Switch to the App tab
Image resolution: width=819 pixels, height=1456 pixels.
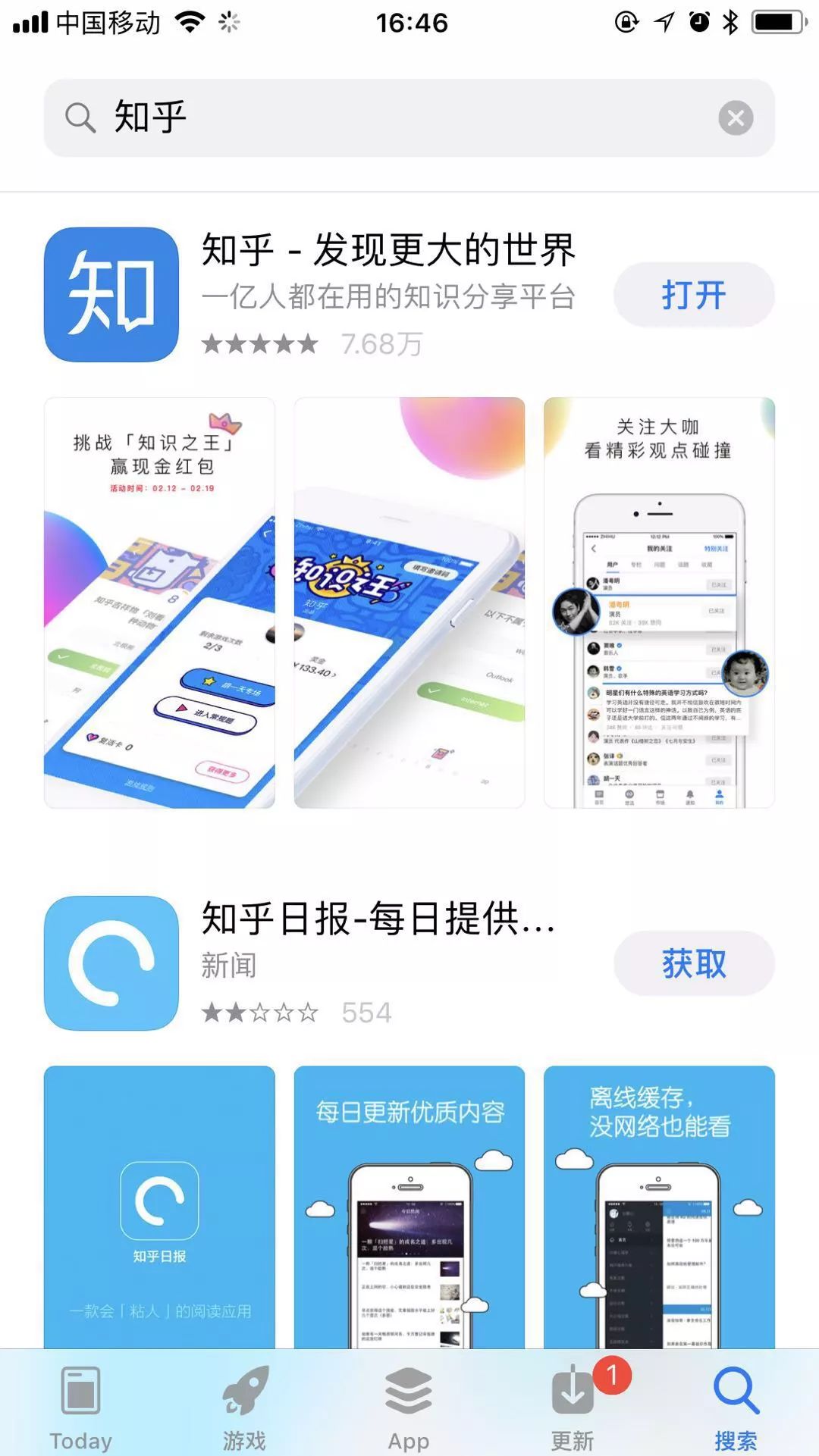click(x=409, y=1406)
